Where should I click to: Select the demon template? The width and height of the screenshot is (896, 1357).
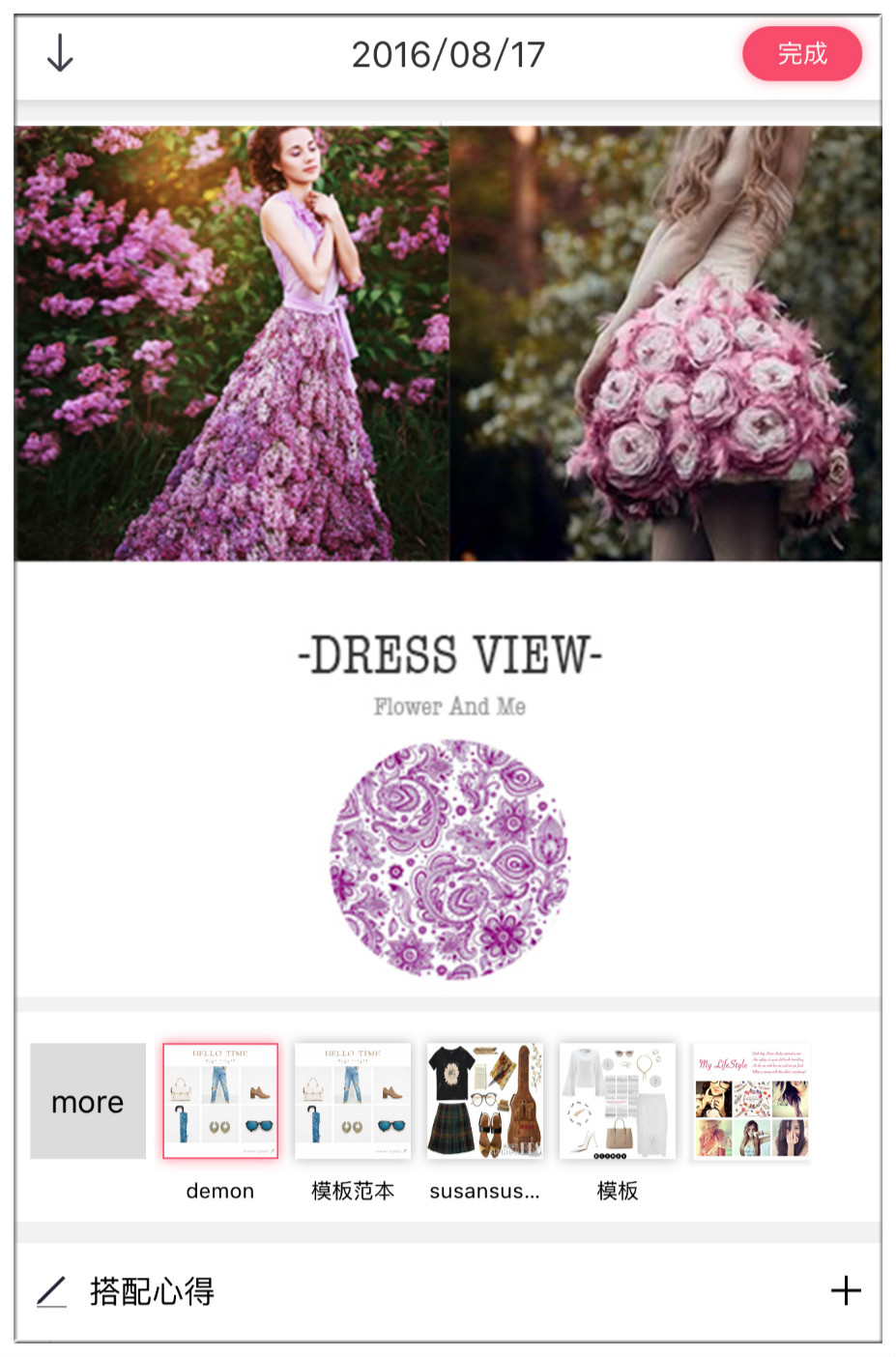pyautogui.click(x=220, y=1101)
